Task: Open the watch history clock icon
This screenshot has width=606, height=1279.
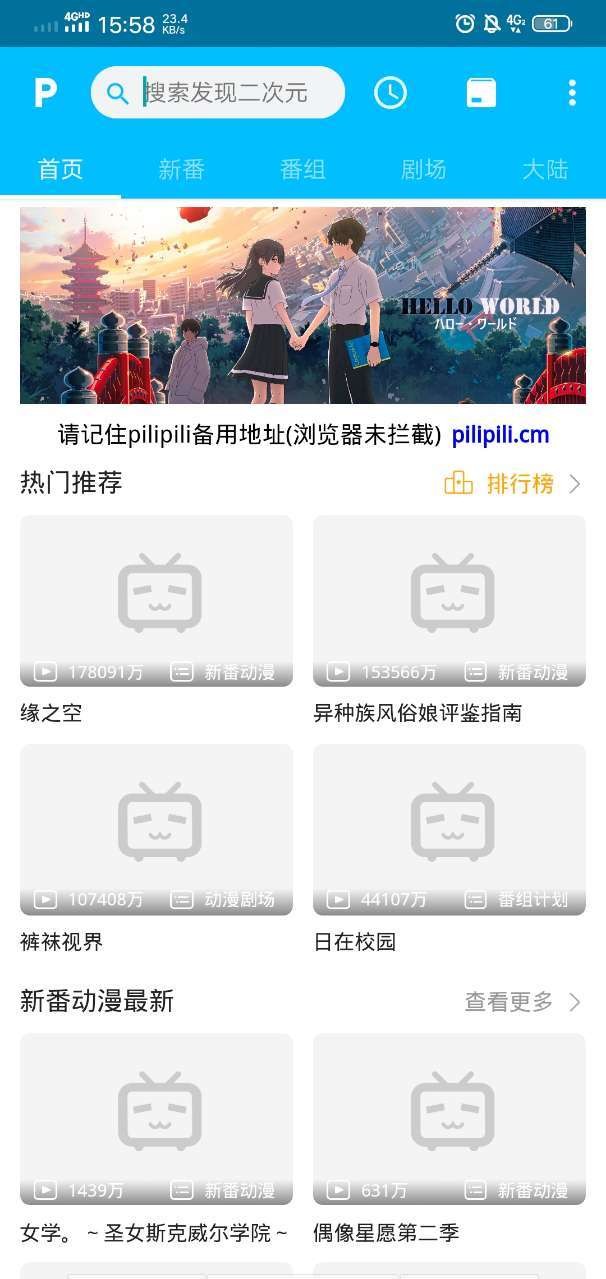Action: (390, 93)
